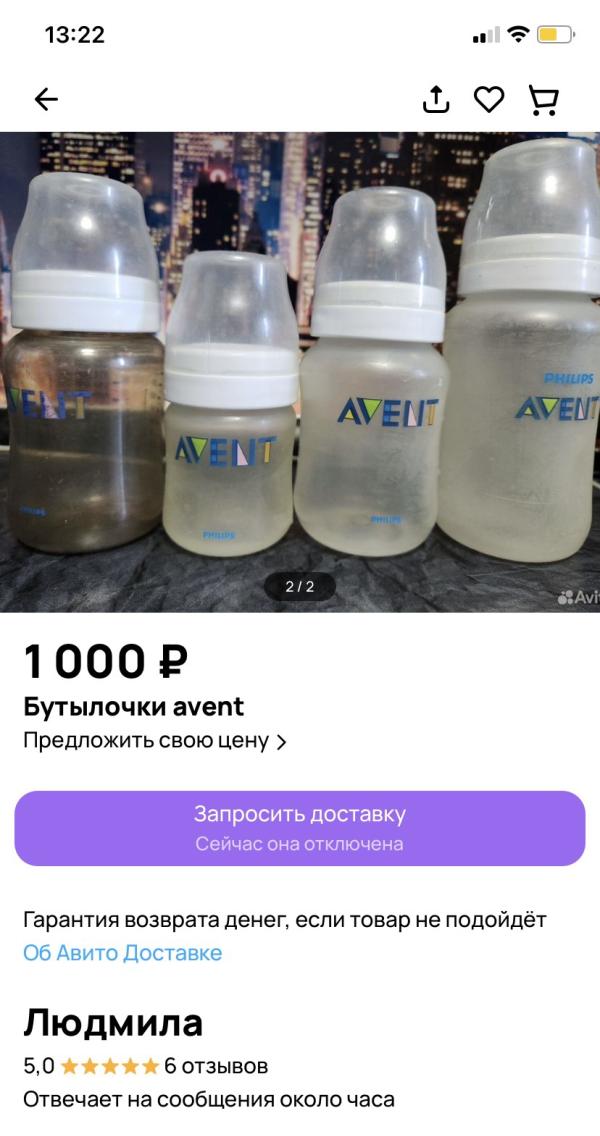Open seller Людмила's profile
This screenshot has width=600, height=1136.
click(x=113, y=1022)
